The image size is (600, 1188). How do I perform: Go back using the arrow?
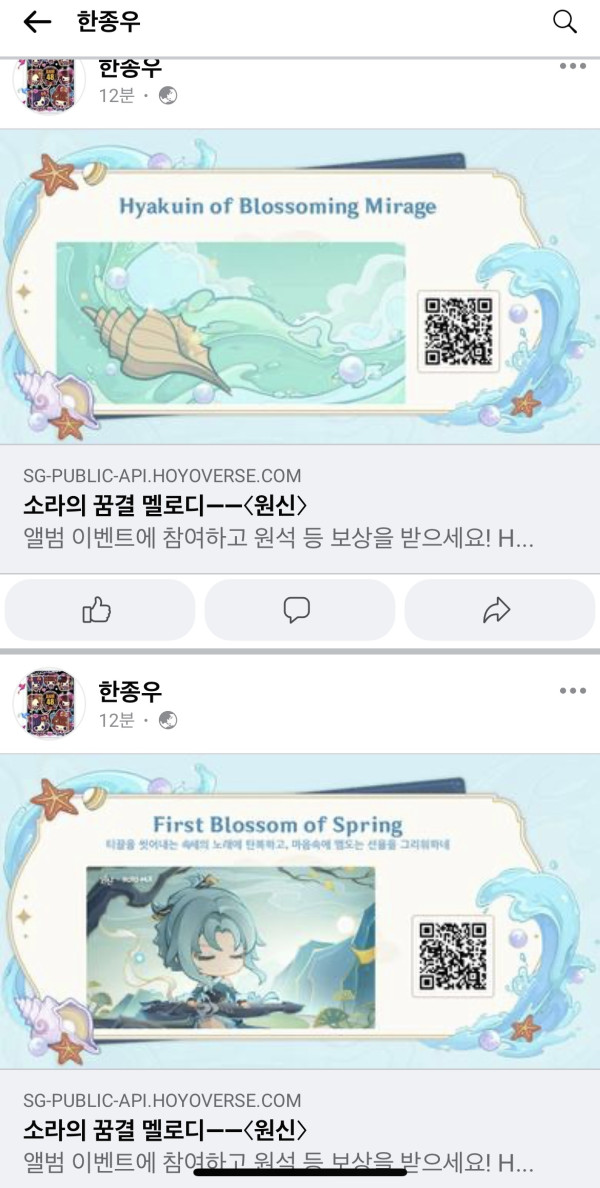[x=37, y=22]
